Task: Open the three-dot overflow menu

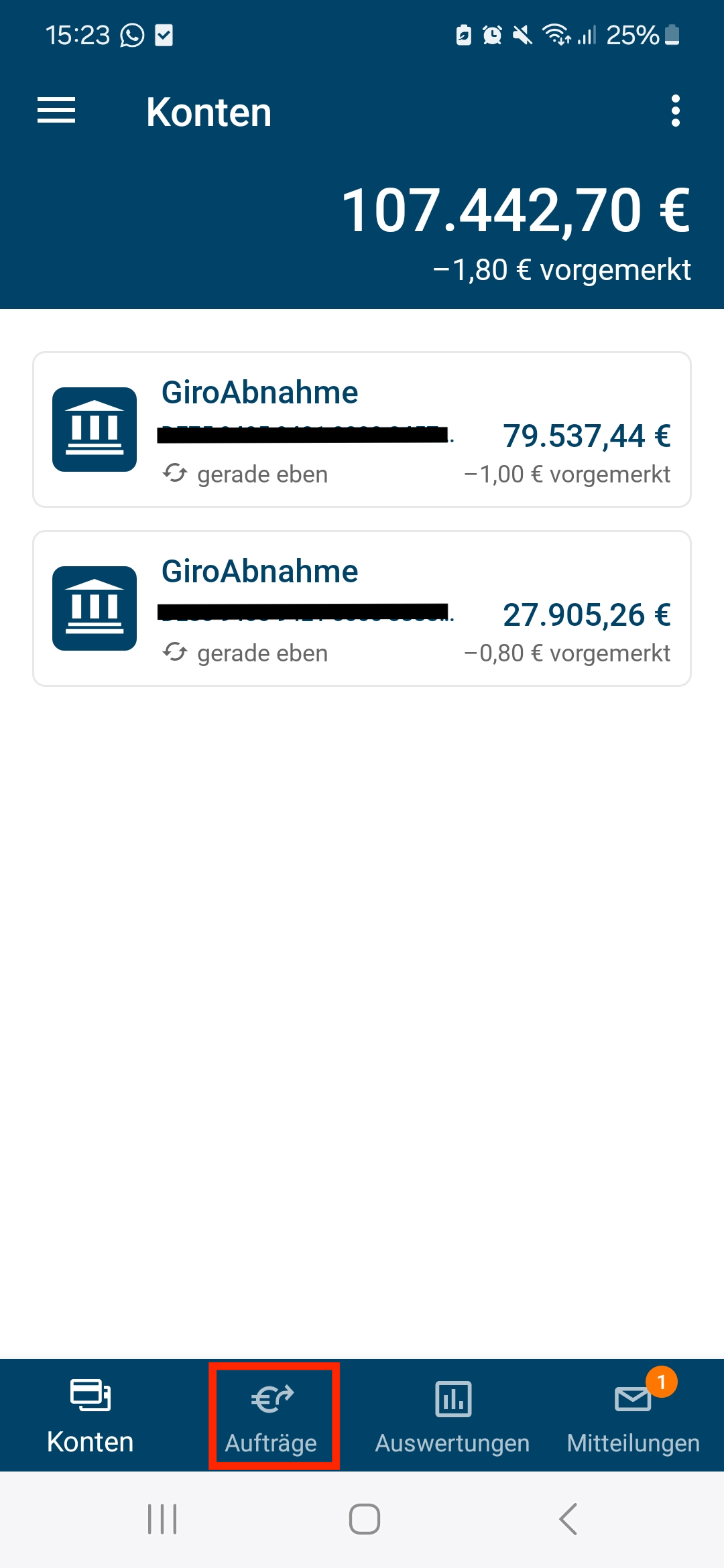Action: pyautogui.click(x=675, y=111)
